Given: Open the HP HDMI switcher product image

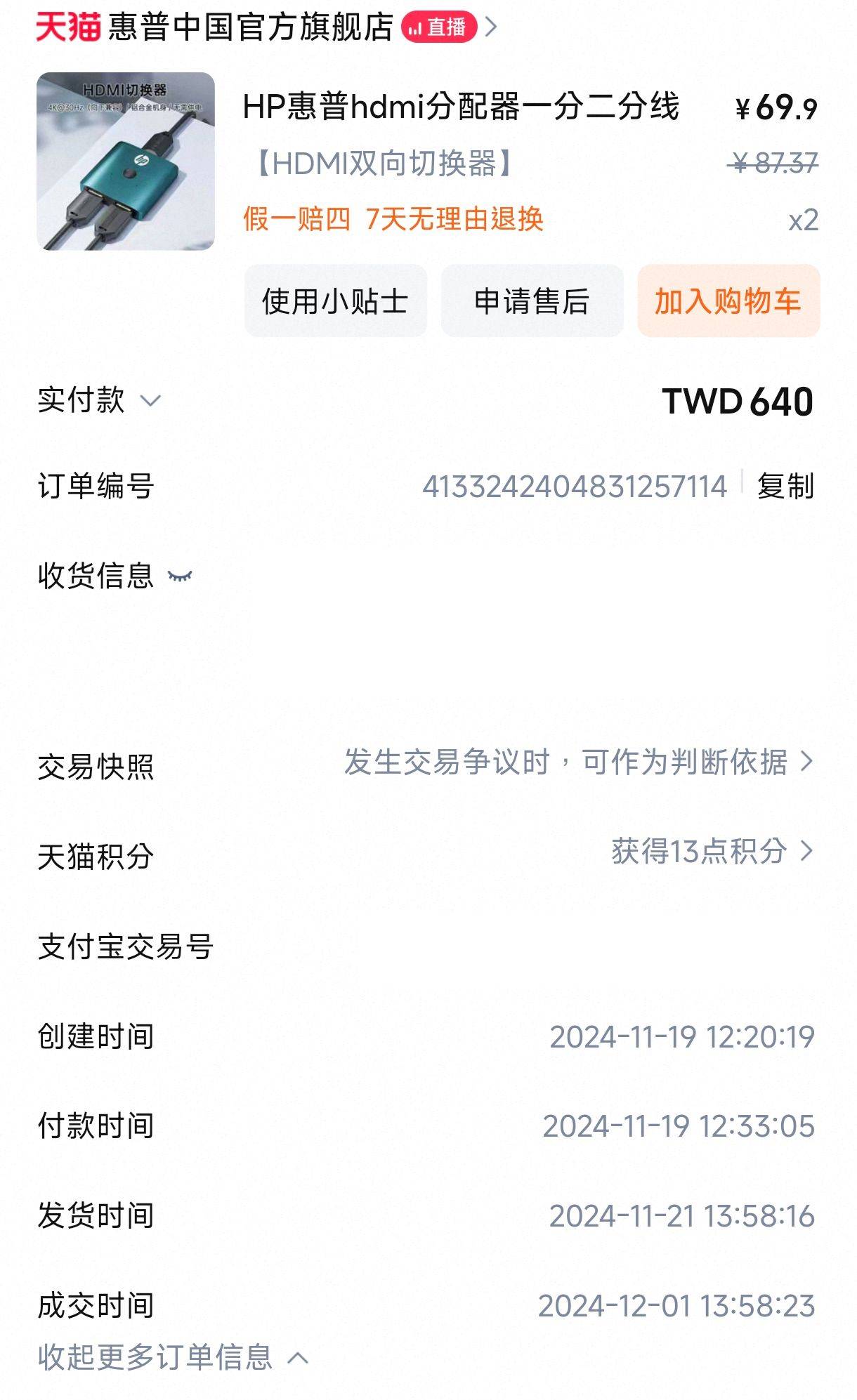Looking at the screenshot, I should [x=126, y=161].
